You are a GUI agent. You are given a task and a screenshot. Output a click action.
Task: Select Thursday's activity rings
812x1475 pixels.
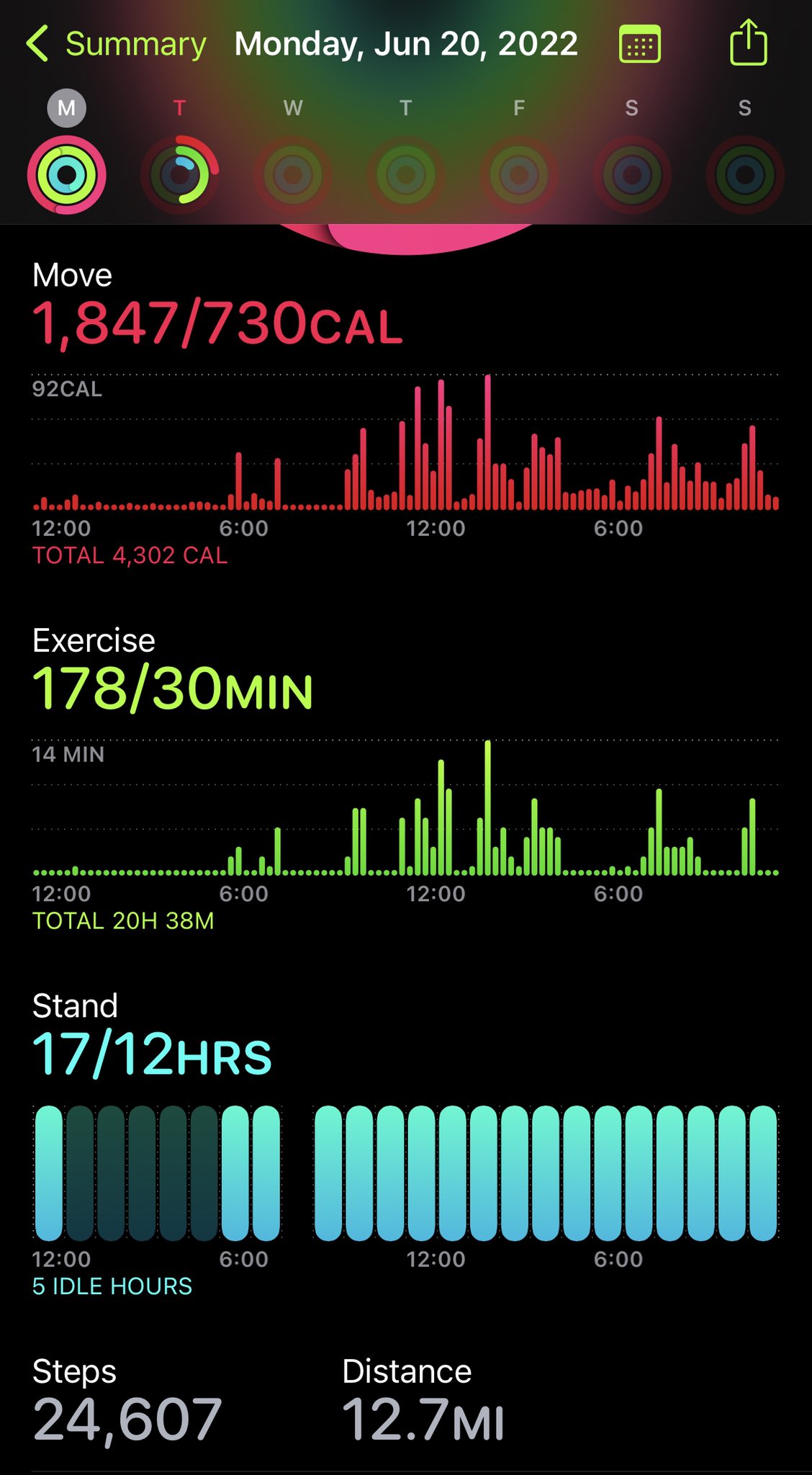(x=406, y=174)
